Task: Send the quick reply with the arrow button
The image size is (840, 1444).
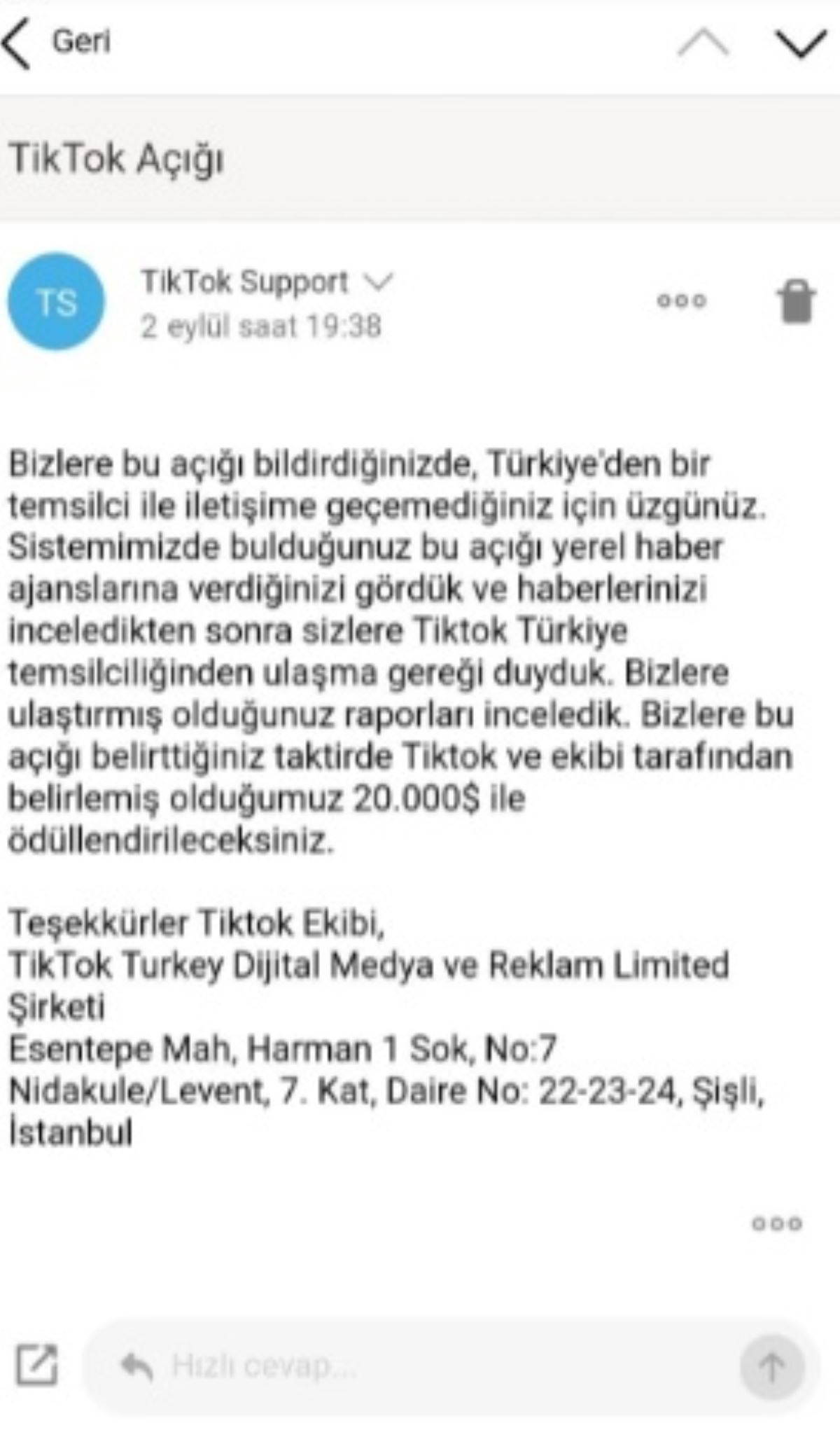Action: [771, 1367]
